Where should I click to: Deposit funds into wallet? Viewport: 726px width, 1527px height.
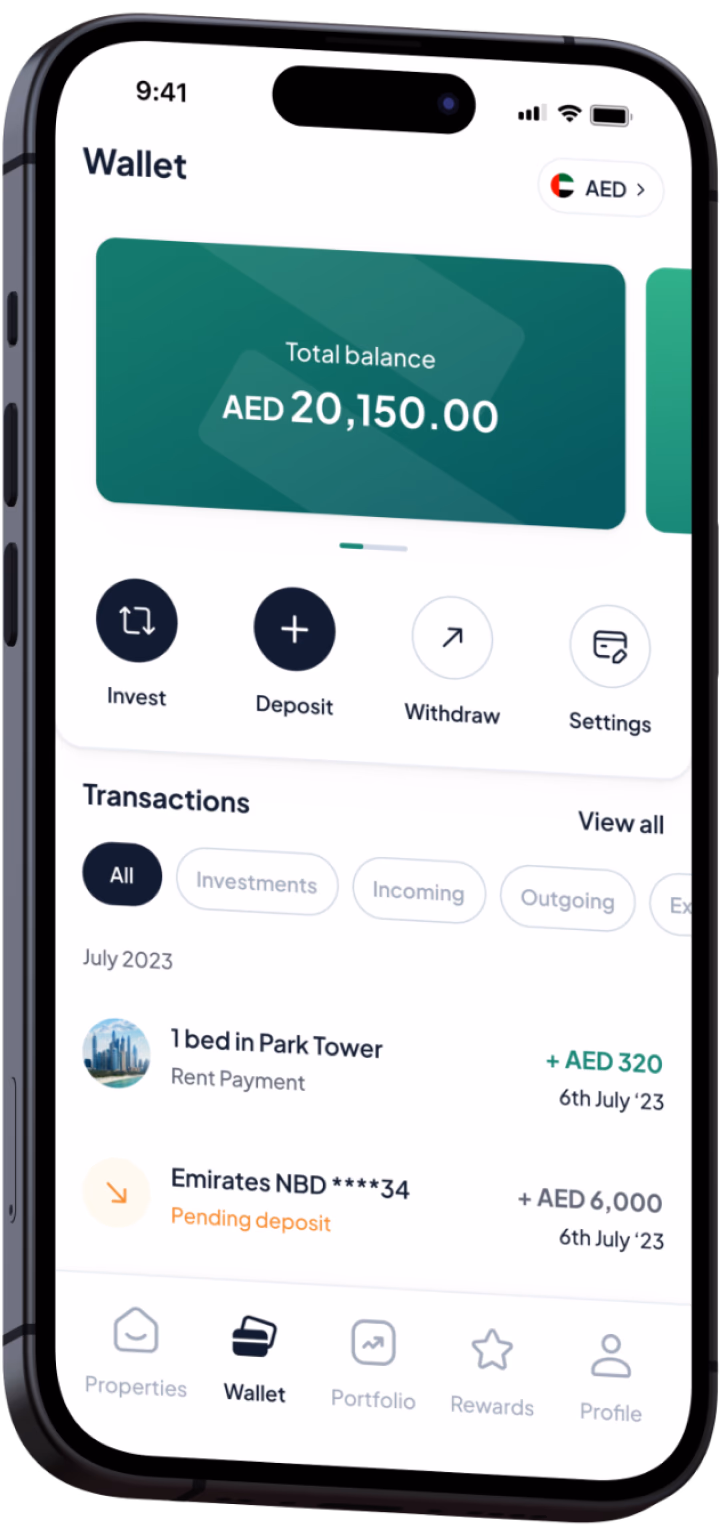coord(294,629)
